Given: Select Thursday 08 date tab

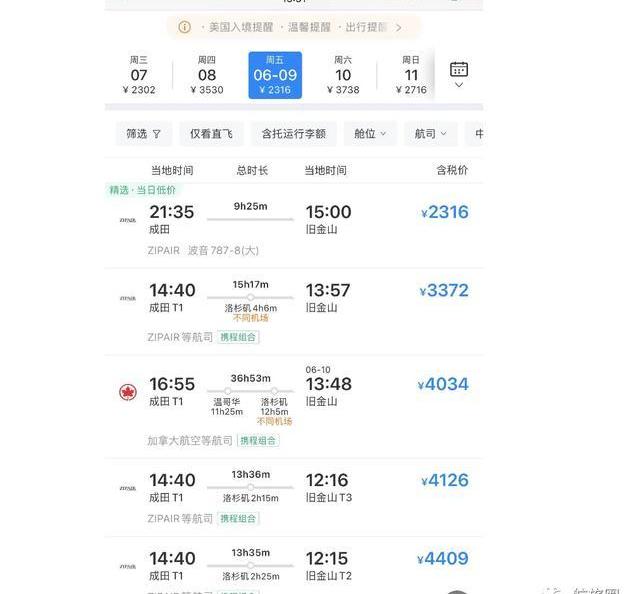Looking at the screenshot, I should (x=207, y=75).
